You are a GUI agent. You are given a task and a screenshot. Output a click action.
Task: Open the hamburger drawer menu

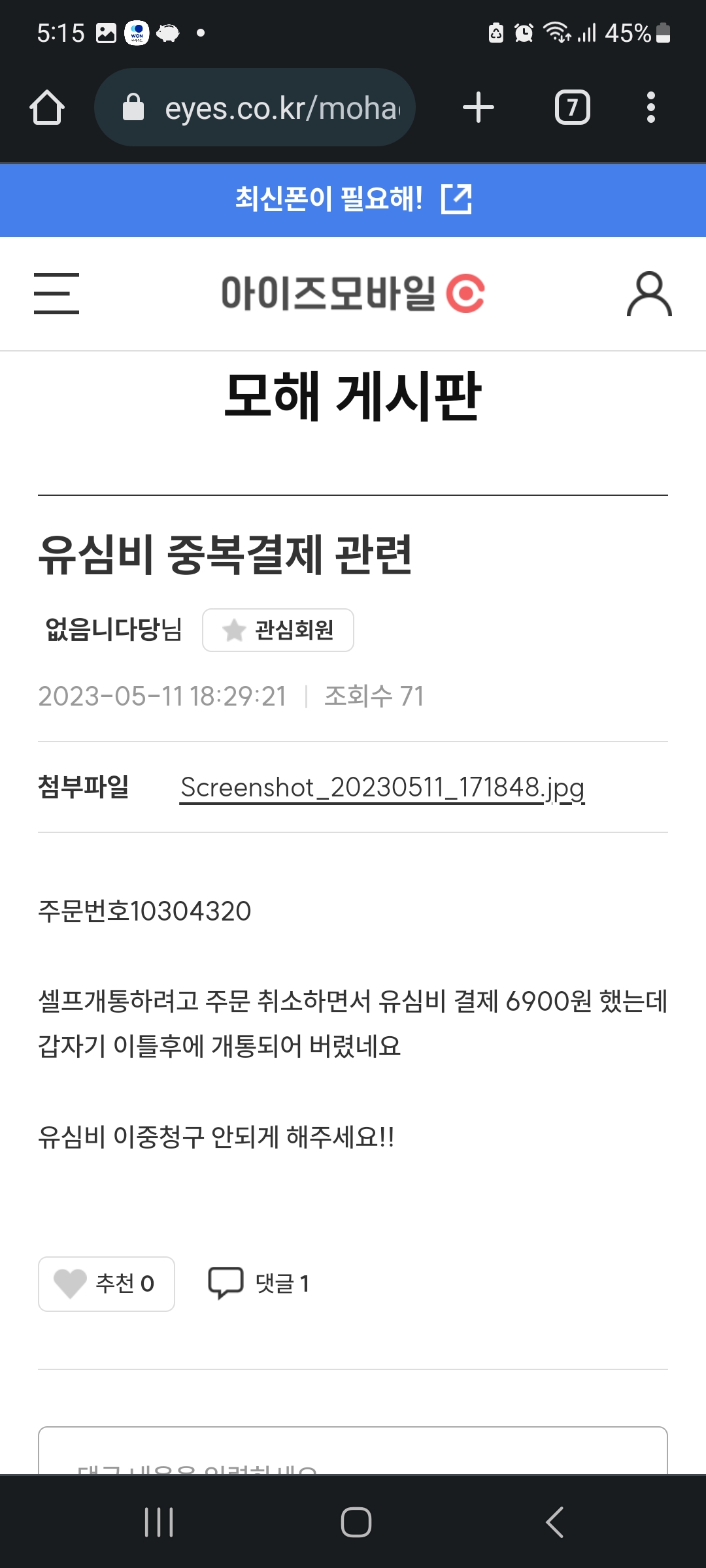pos(56,293)
